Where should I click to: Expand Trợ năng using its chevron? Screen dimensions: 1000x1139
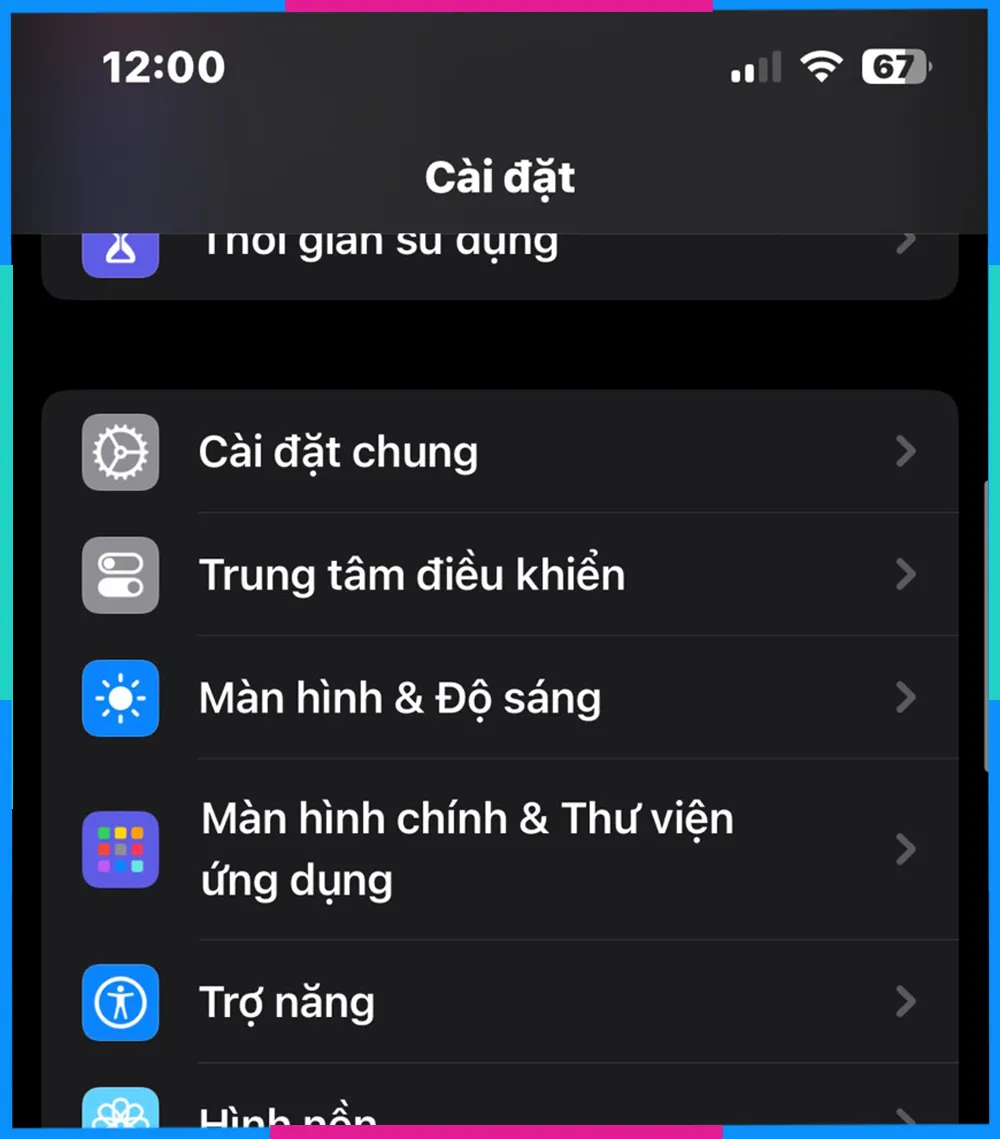tap(906, 1002)
